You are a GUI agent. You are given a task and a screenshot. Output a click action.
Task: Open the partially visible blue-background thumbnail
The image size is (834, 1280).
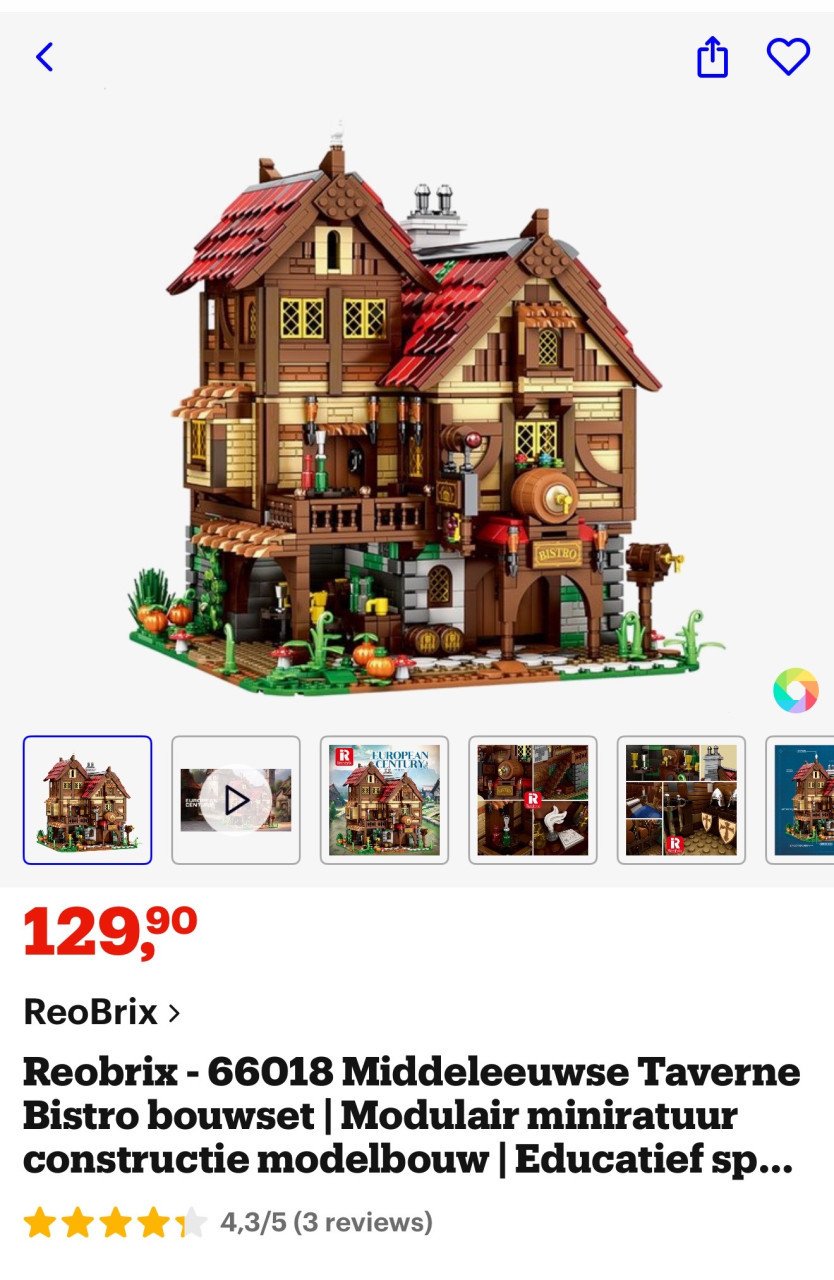coord(803,800)
